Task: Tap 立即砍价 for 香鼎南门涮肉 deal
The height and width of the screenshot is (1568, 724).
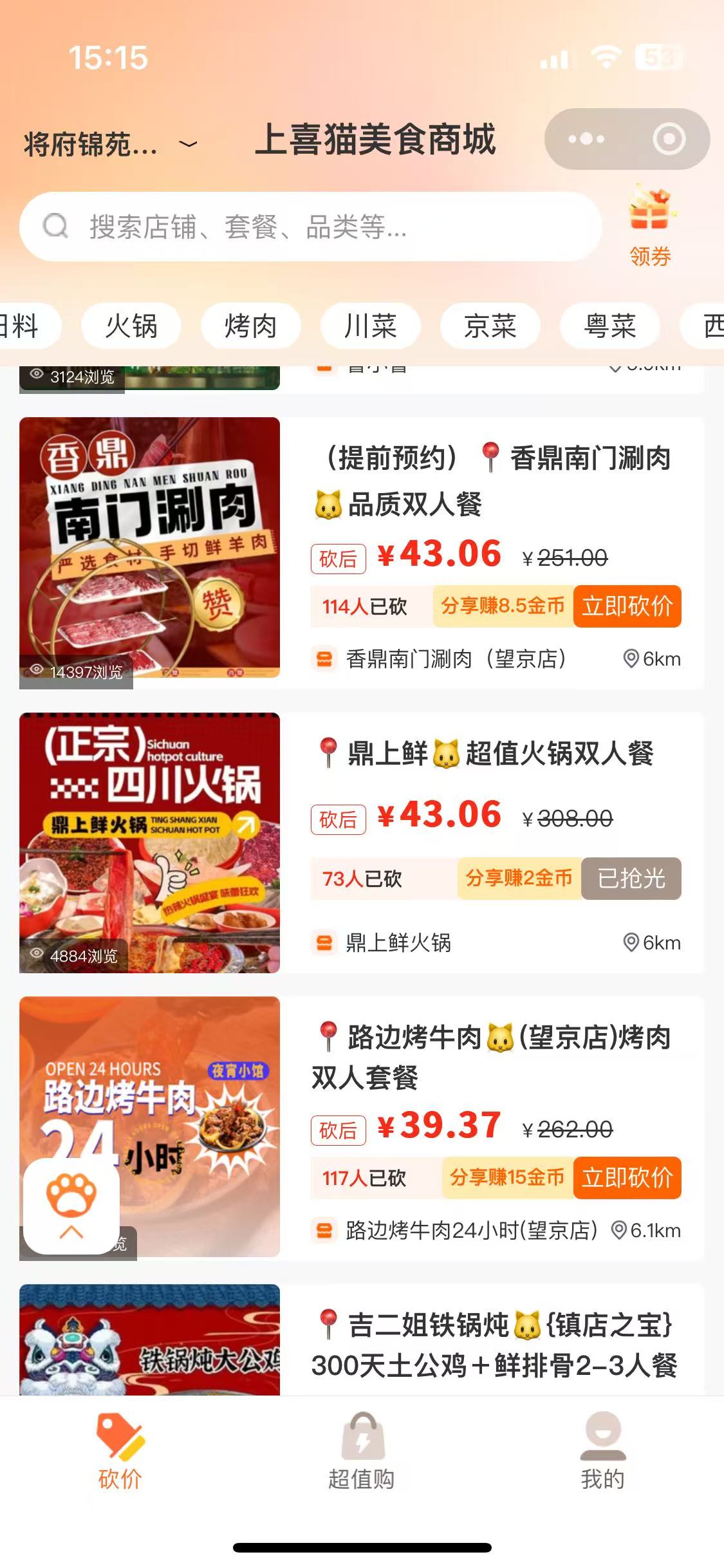Action: coord(627,606)
